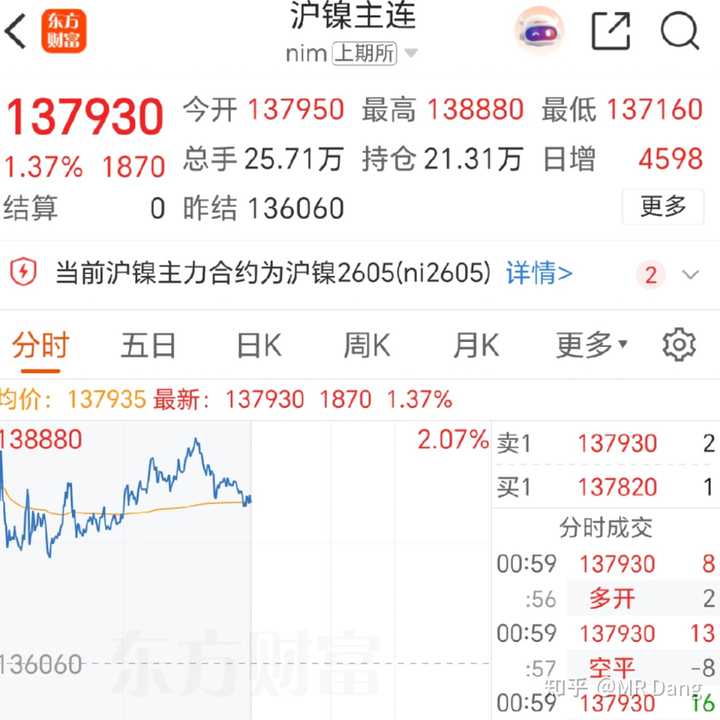Switch to 分时 chart tab

pyautogui.click(x=41, y=346)
